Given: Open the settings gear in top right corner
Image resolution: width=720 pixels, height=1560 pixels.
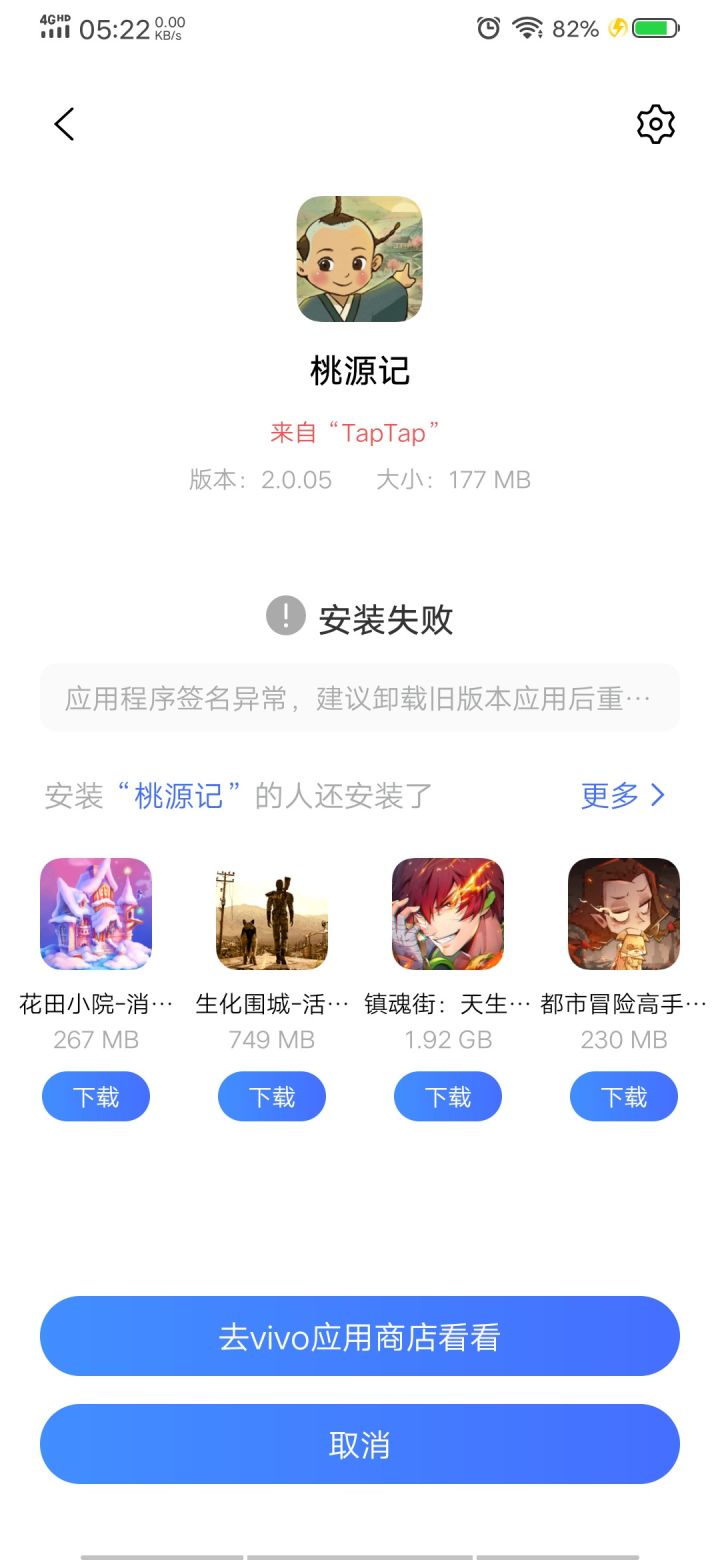Looking at the screenshot, I should 655,123.
